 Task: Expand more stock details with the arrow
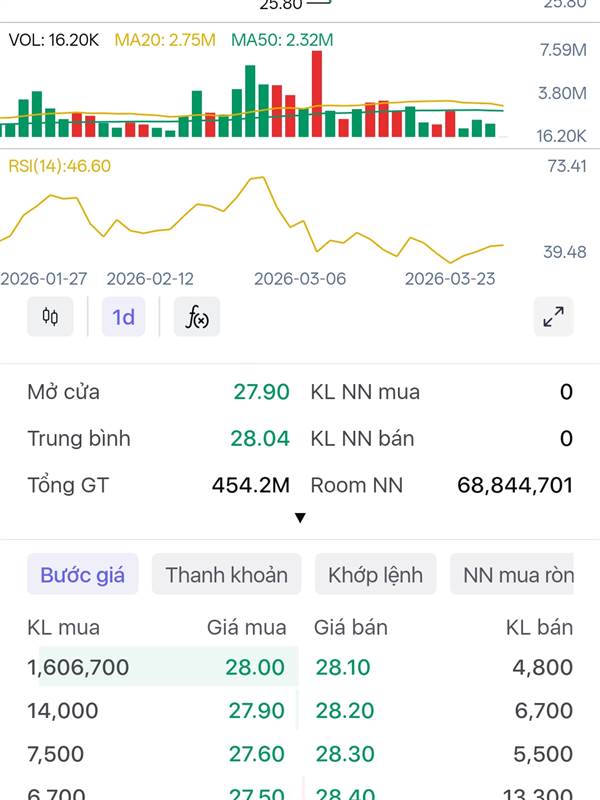coord(300,518)
